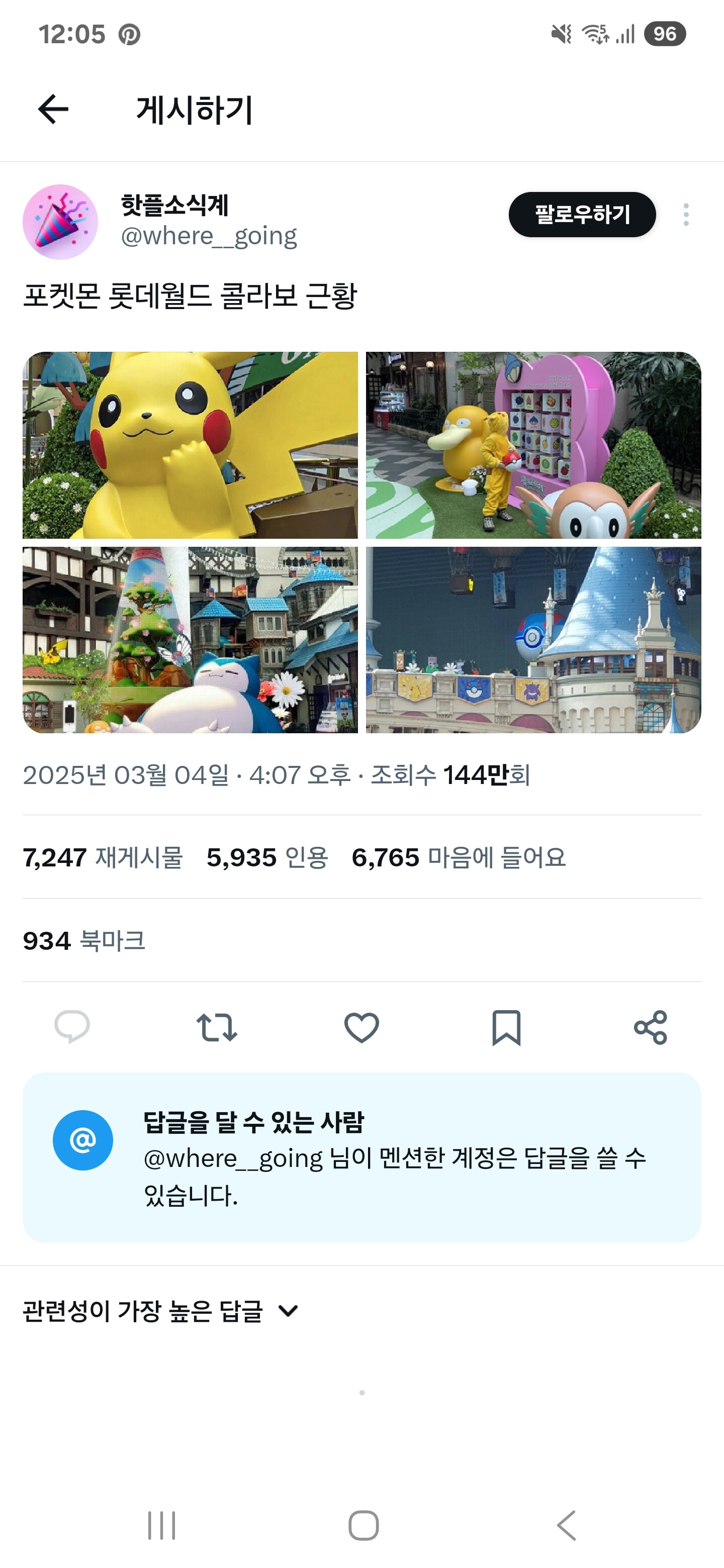Open the system recent apps button
Image resolution: width=724 pixels, height=1568 pixels.
pos(161,1525)
